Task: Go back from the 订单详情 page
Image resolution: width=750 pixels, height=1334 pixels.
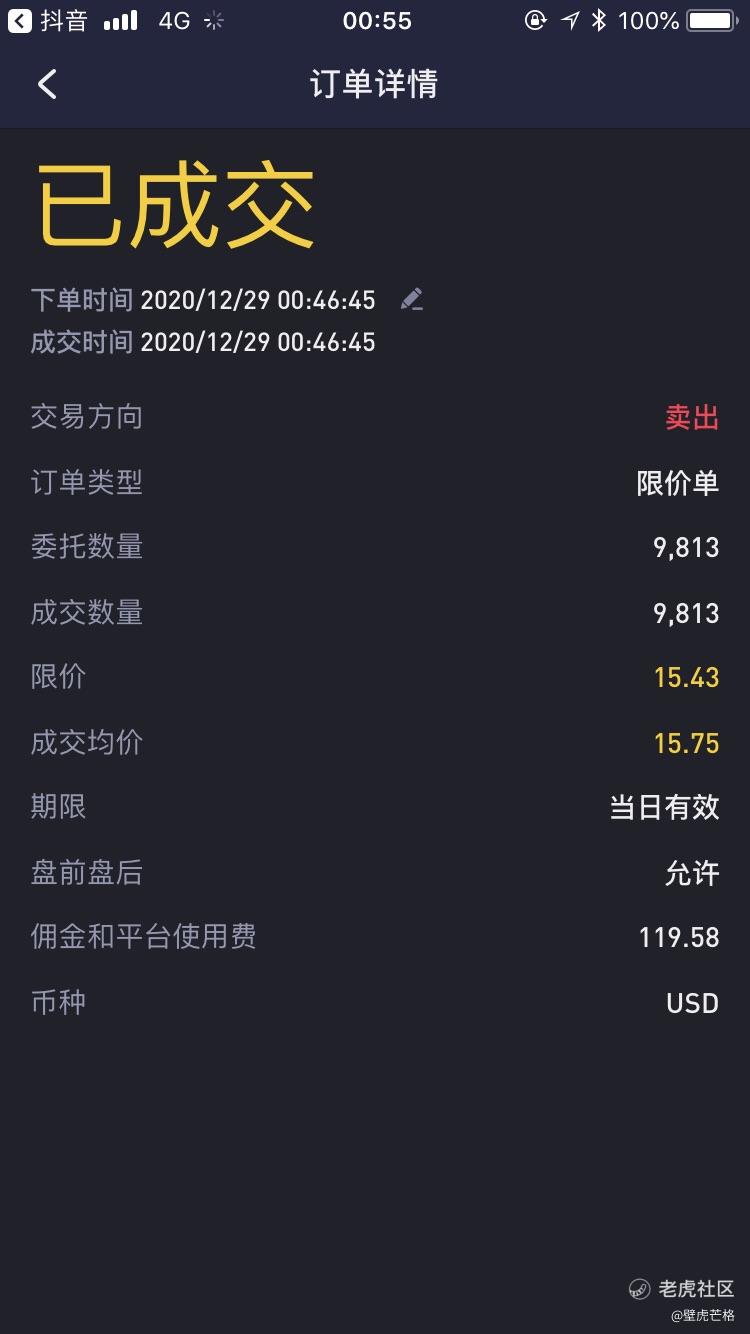Action: [x=47, y=84]
